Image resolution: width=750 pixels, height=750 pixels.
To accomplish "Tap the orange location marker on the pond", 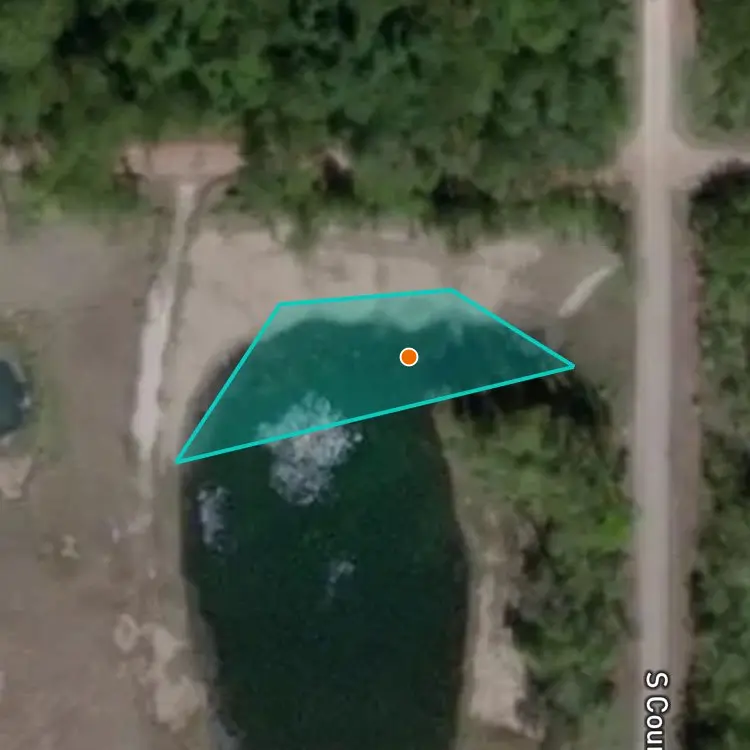I will click(409, 357).
